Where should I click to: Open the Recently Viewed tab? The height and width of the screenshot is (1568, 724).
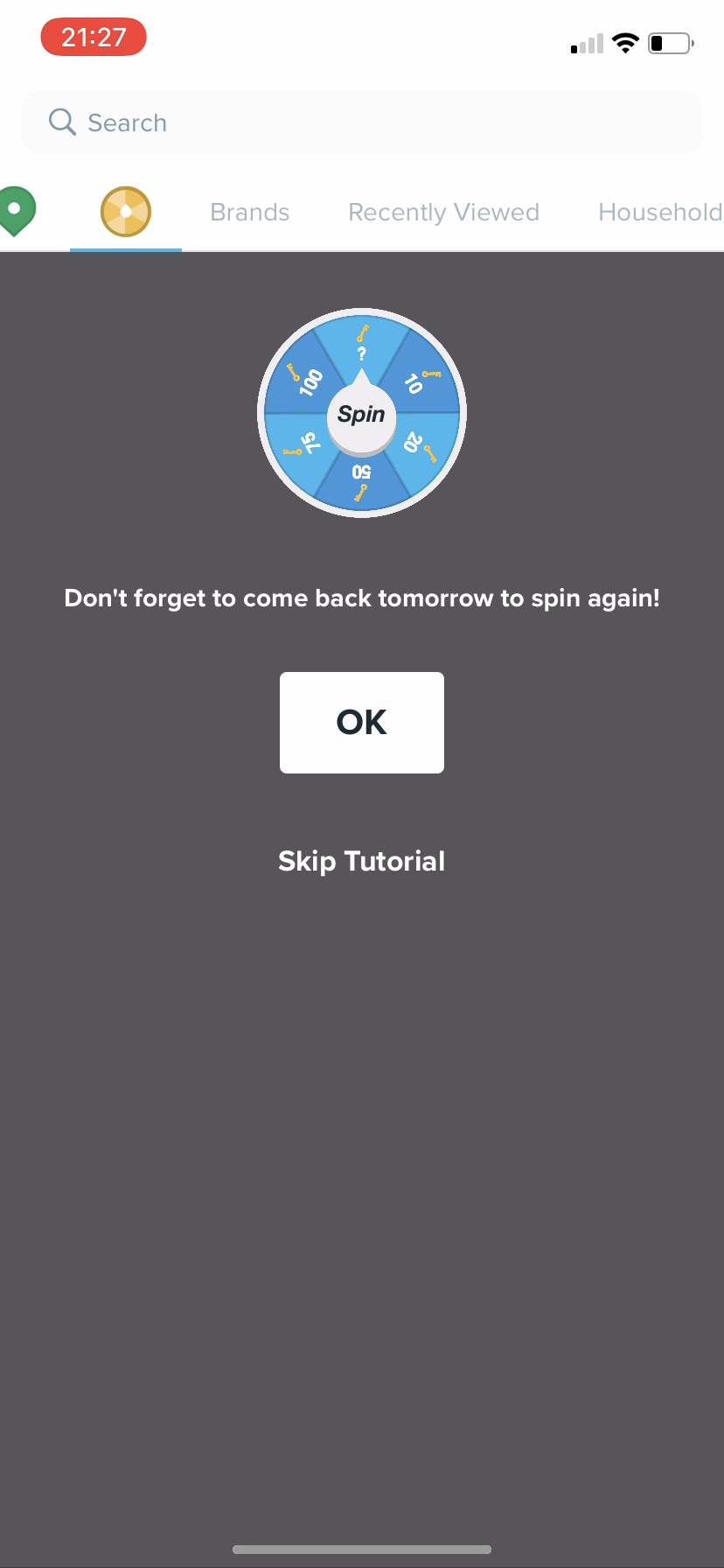tap(443, 212)
